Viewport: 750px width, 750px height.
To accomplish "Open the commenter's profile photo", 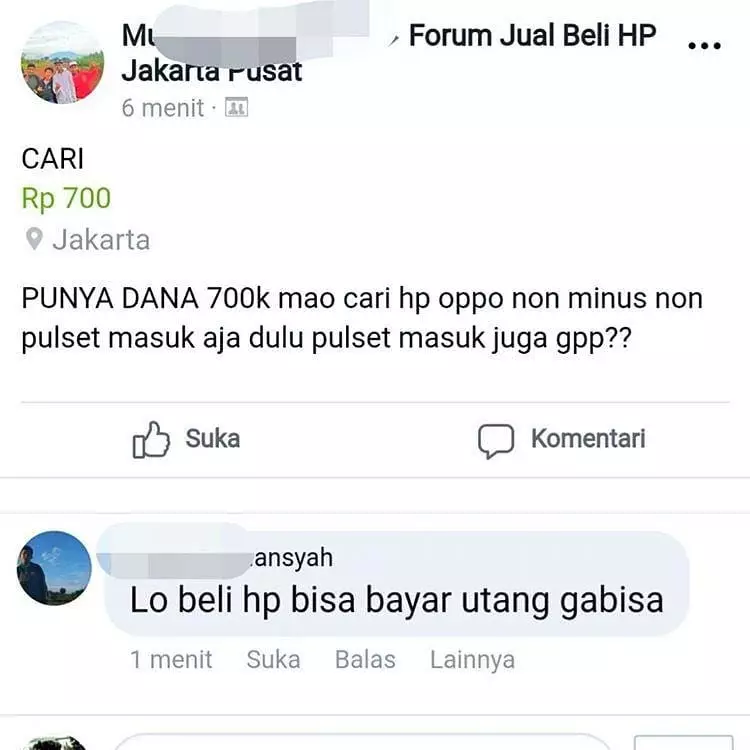I will [54, 568].
